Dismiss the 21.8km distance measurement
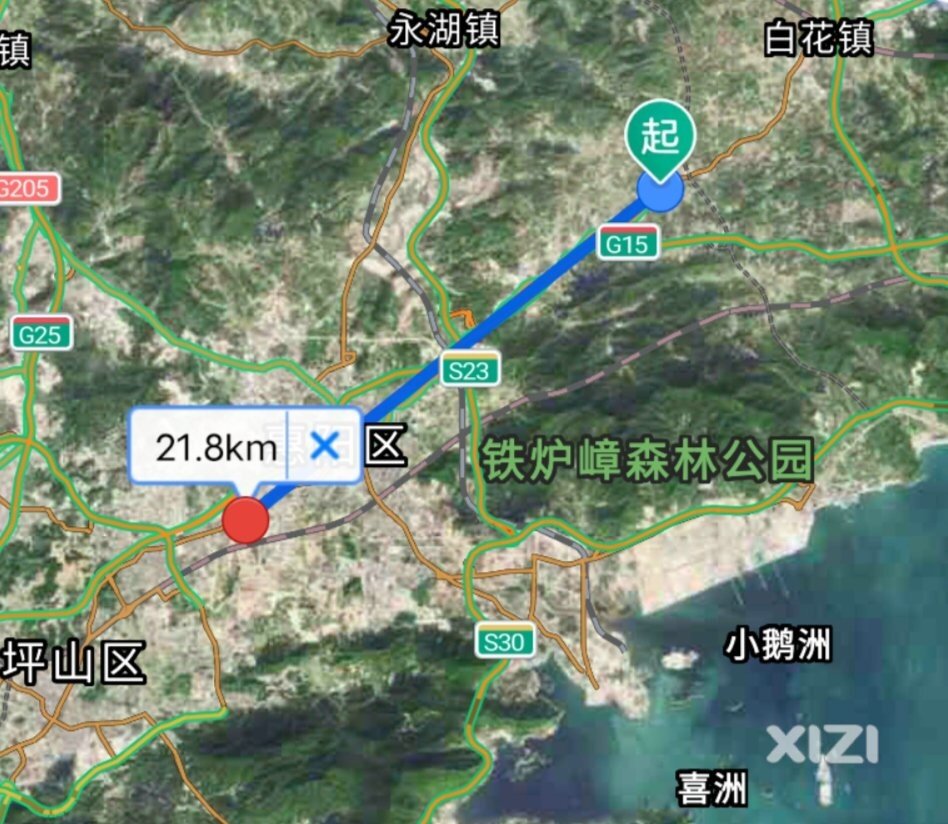The width and height of the screenshot is (948, 824). point(325,446)
